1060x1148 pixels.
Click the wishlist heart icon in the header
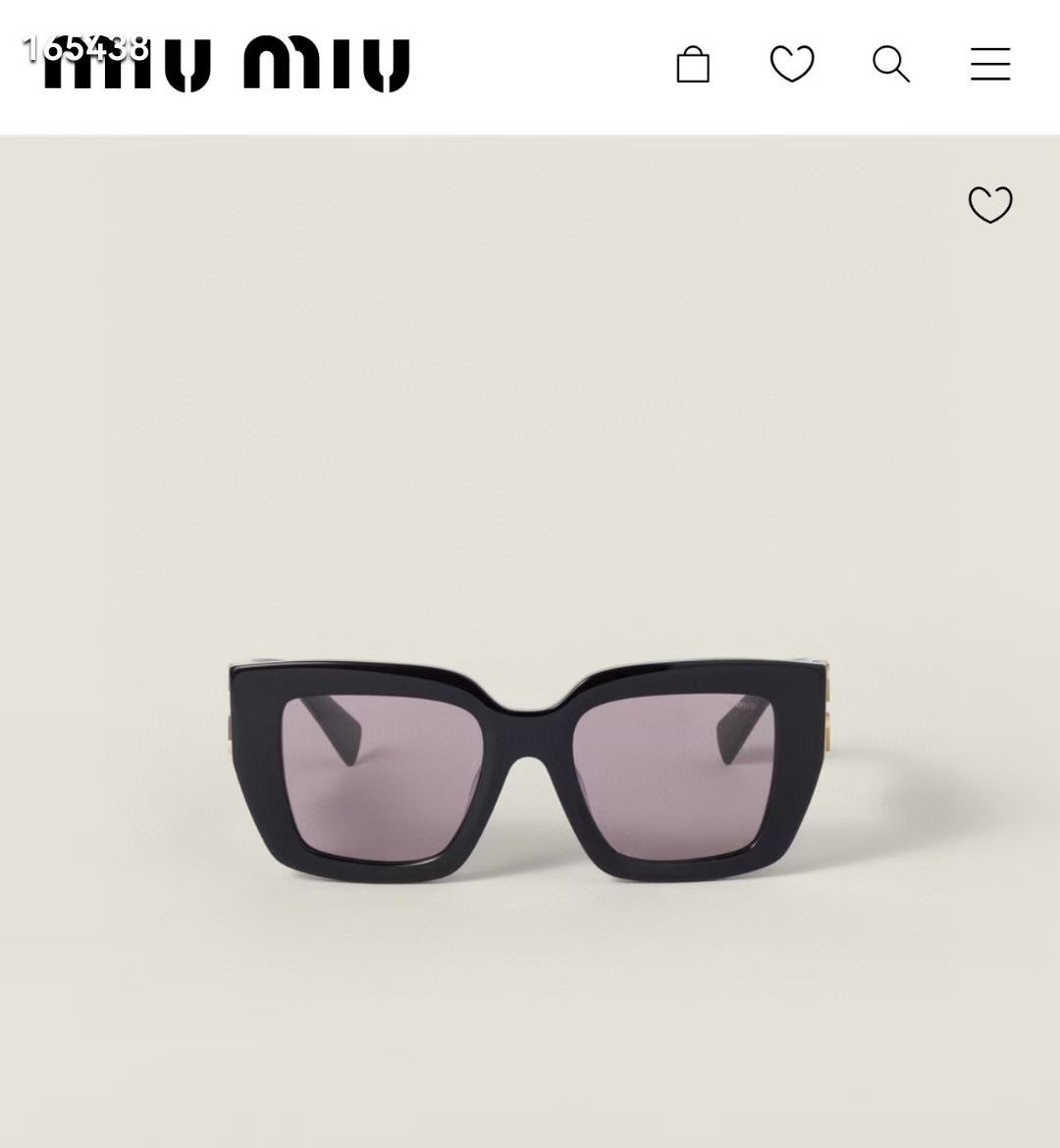[792, 63]
